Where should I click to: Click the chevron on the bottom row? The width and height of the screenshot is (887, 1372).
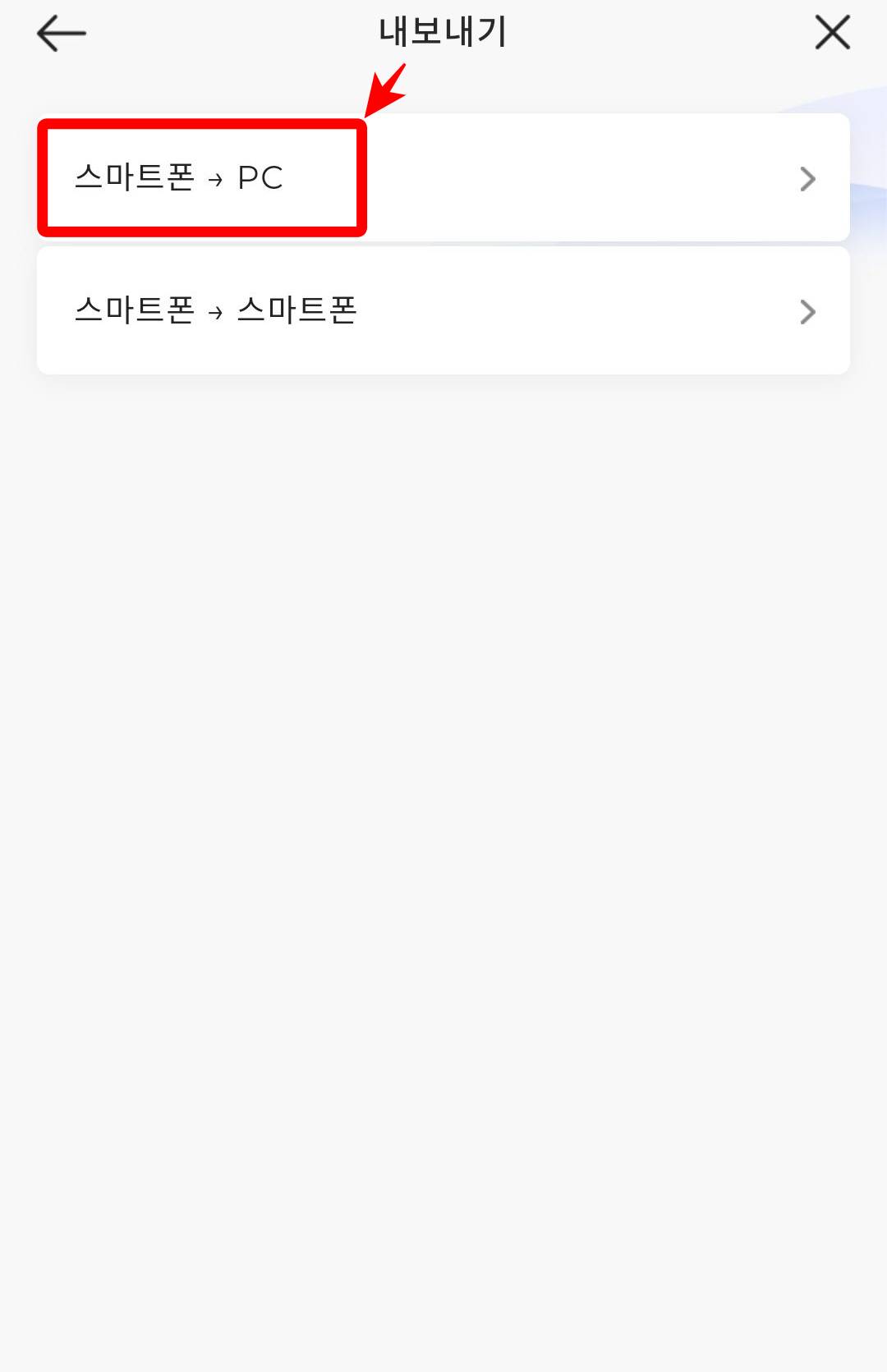click(809, 310)
